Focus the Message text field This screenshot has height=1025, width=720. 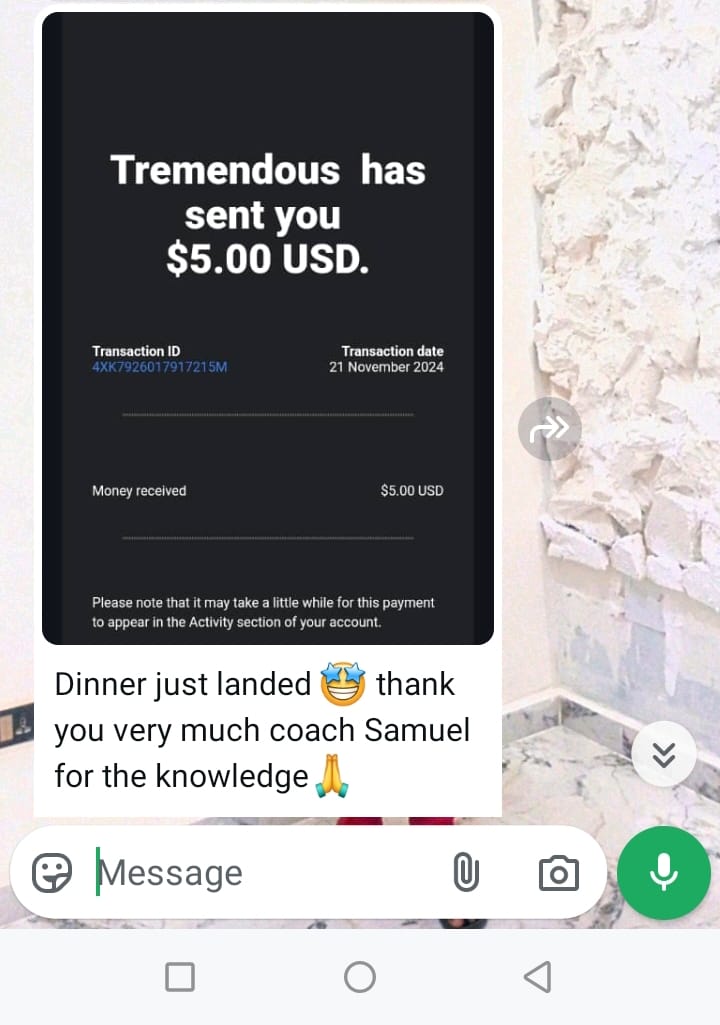[x=270, y=873]
